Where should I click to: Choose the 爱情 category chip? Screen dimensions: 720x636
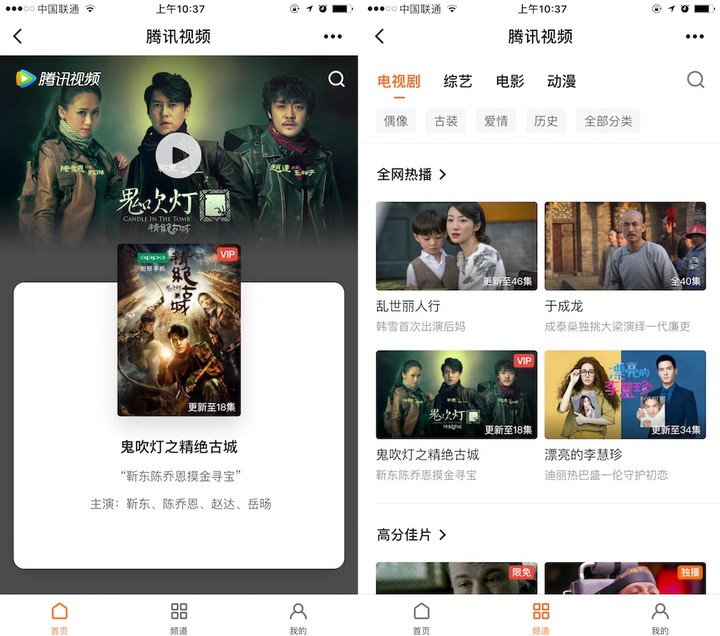[x=496, y=121]
